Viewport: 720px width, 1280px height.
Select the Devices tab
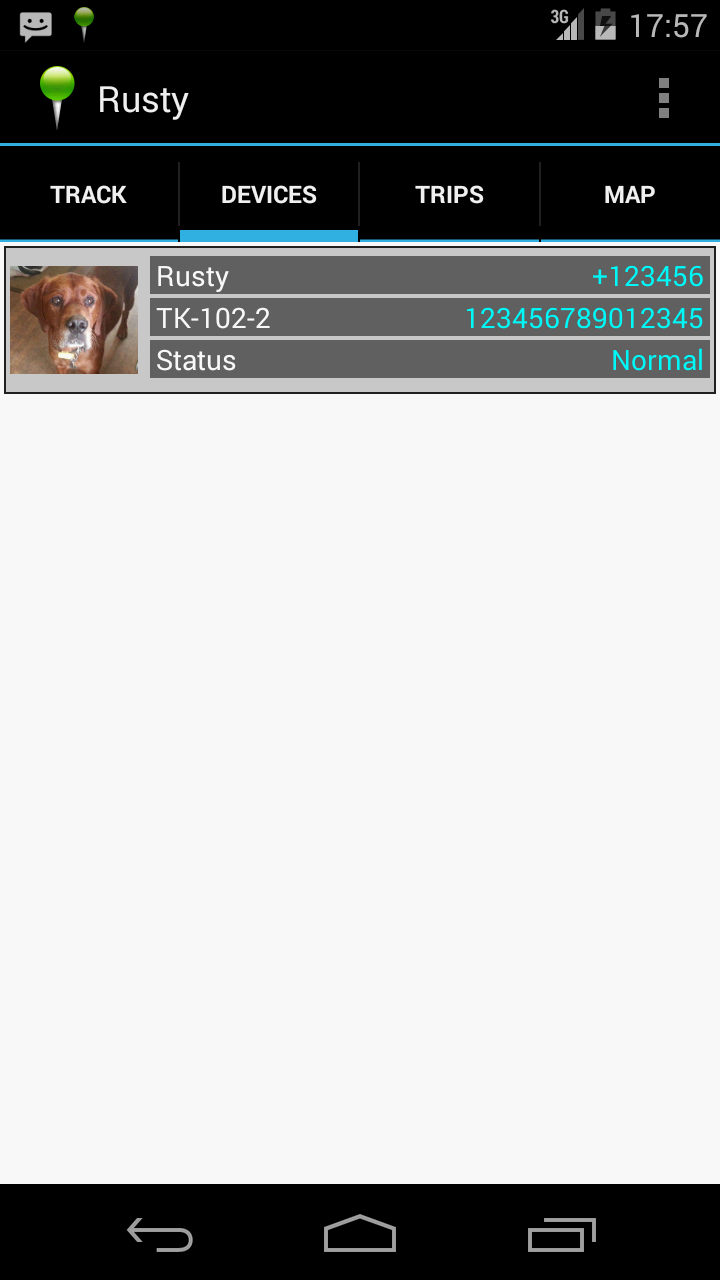pyautogui.click(x=269, y=195)
